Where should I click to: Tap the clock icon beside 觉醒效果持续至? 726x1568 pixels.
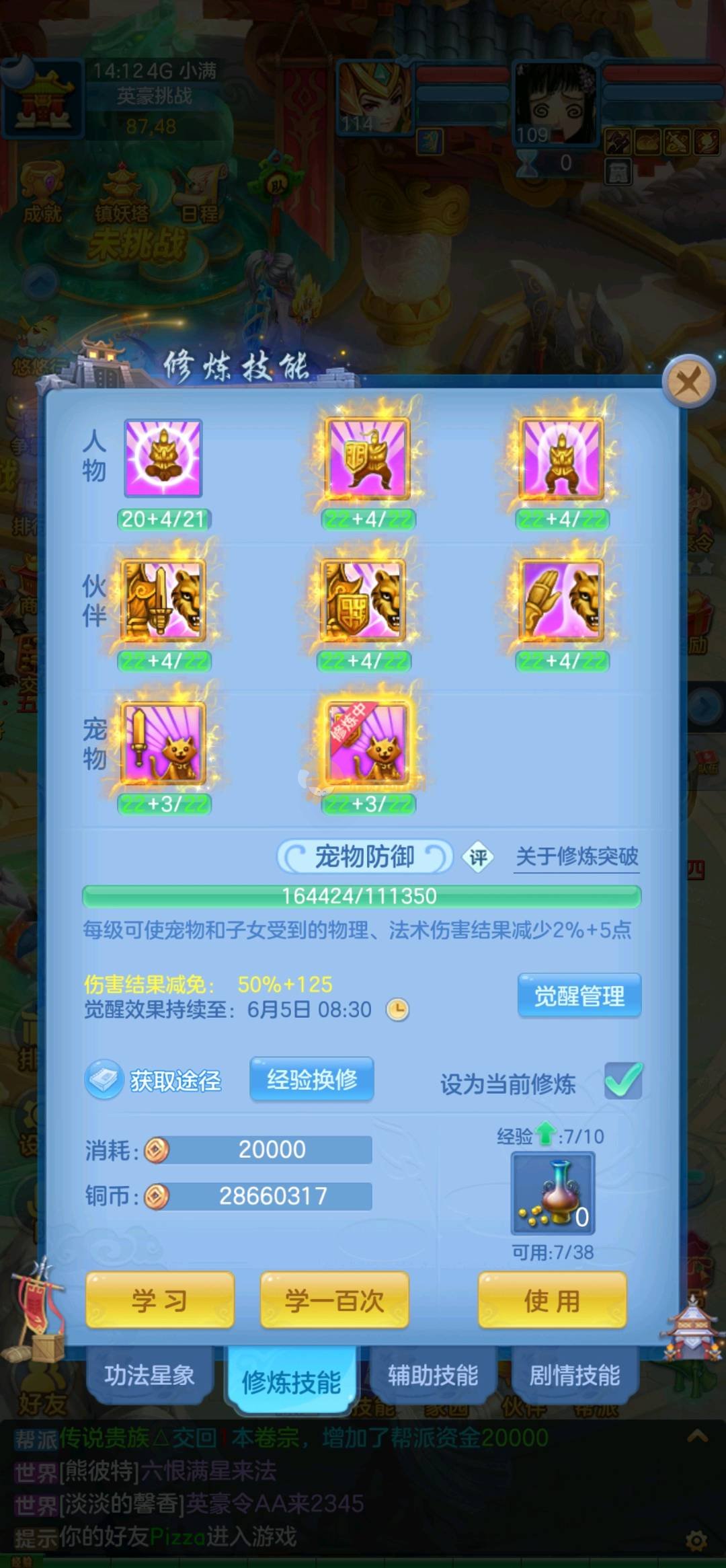(x=397, y=1010)
